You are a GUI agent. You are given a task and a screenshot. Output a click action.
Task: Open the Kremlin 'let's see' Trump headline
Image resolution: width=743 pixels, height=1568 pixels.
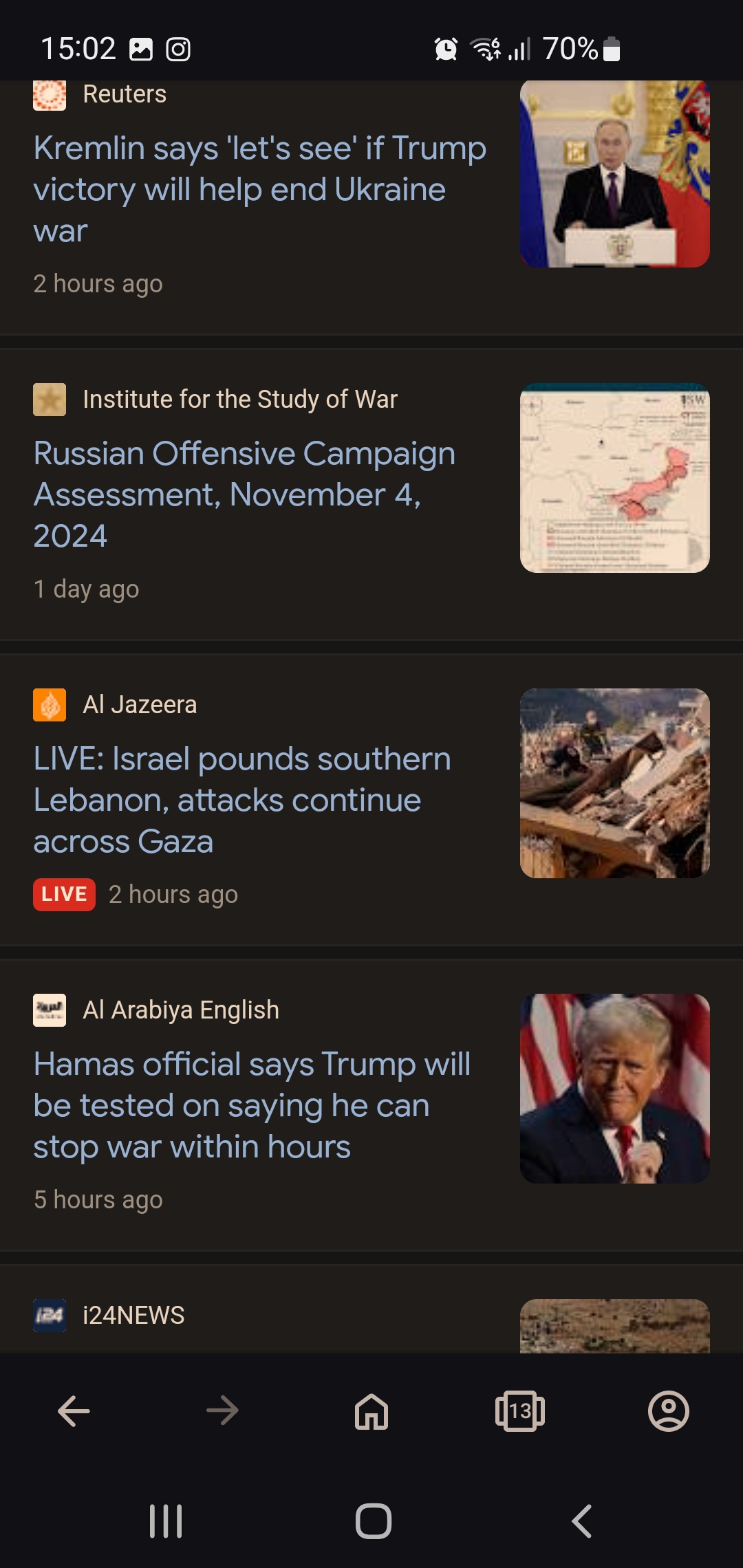tap(260, 189)
